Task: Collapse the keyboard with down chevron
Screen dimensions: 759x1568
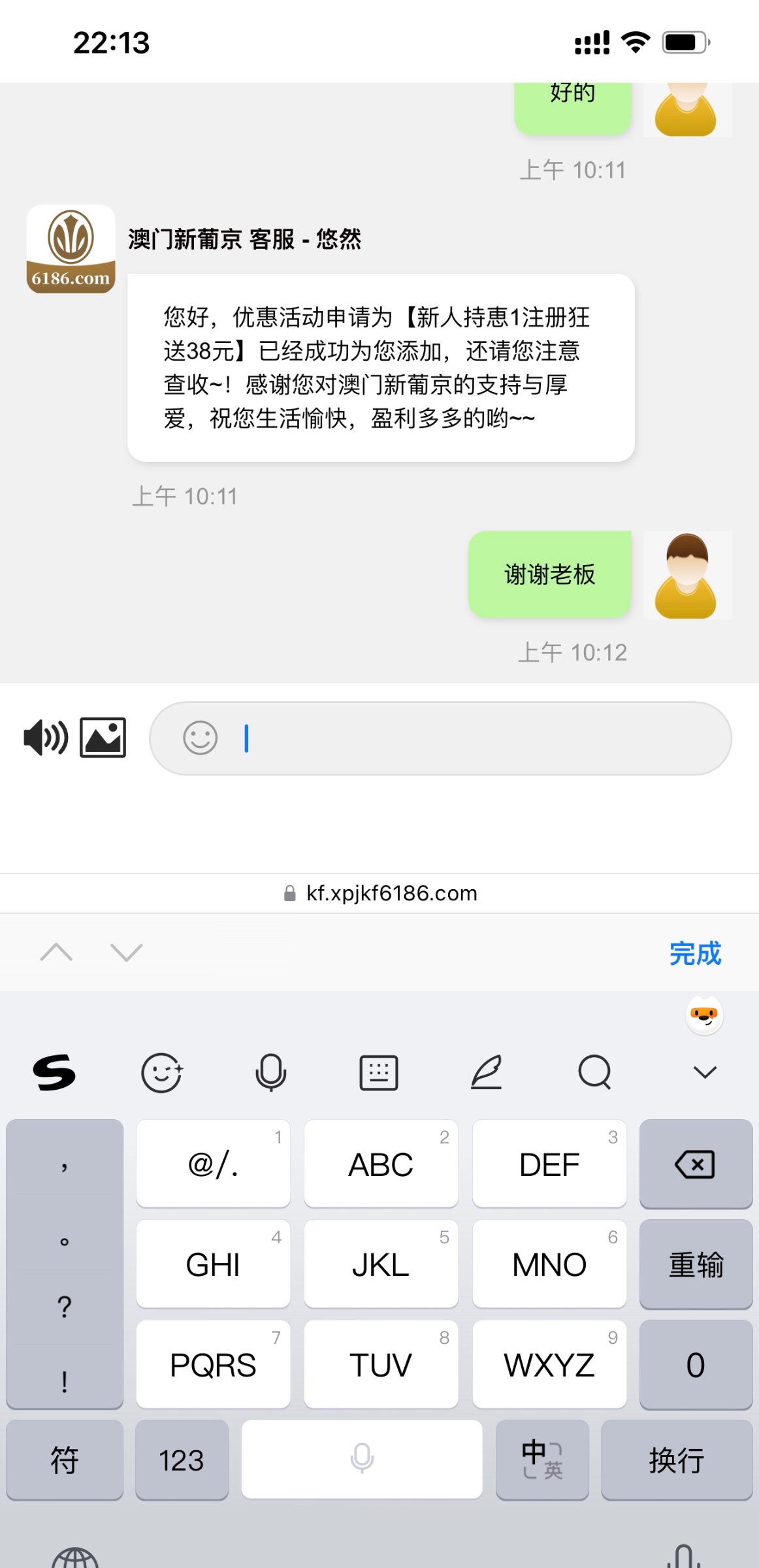Action: (x=705, y=1072)
